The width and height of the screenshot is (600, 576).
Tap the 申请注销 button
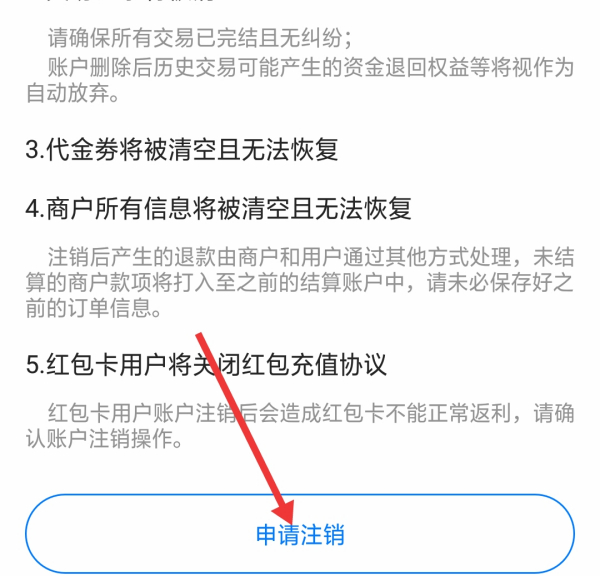[300, 535]
